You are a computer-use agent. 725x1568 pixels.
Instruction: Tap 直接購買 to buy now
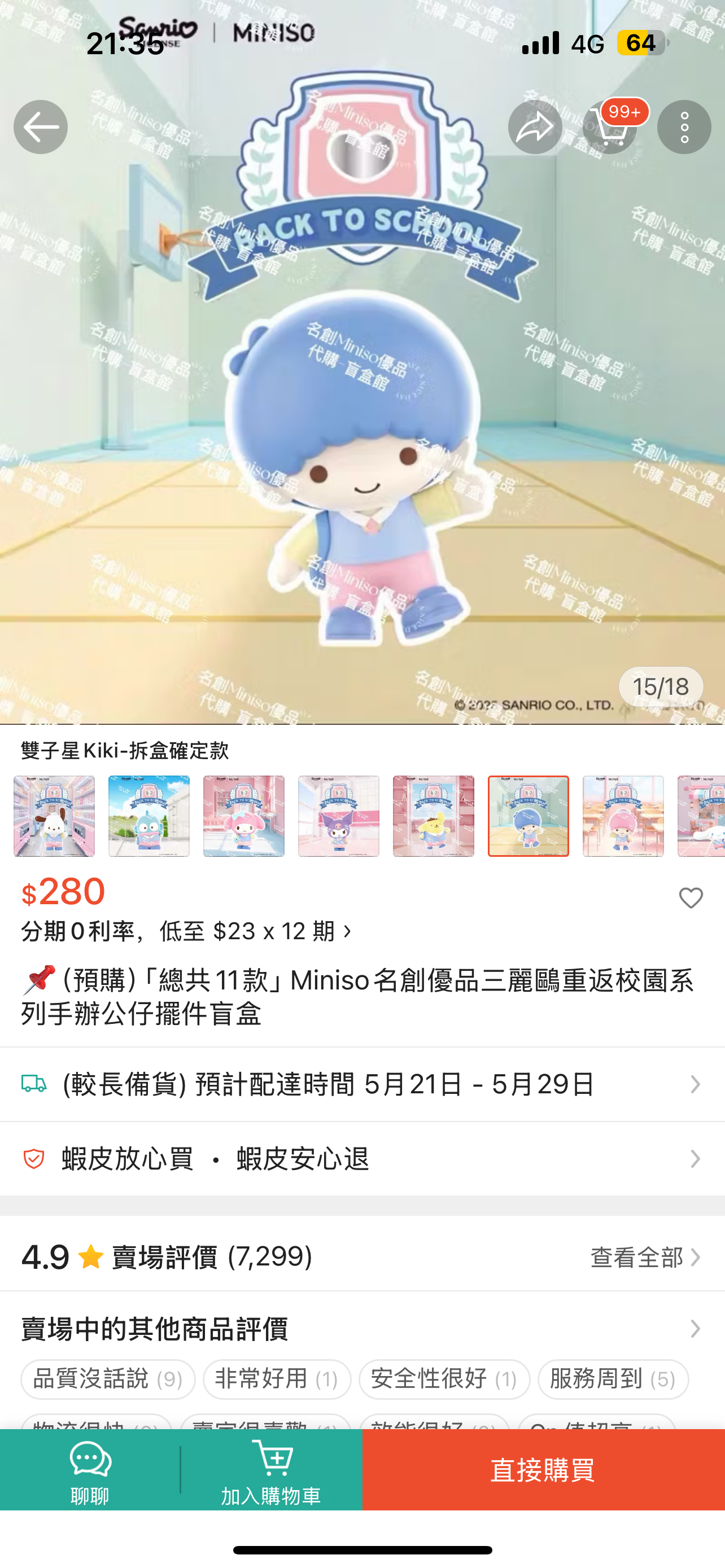click(543, 1469)
